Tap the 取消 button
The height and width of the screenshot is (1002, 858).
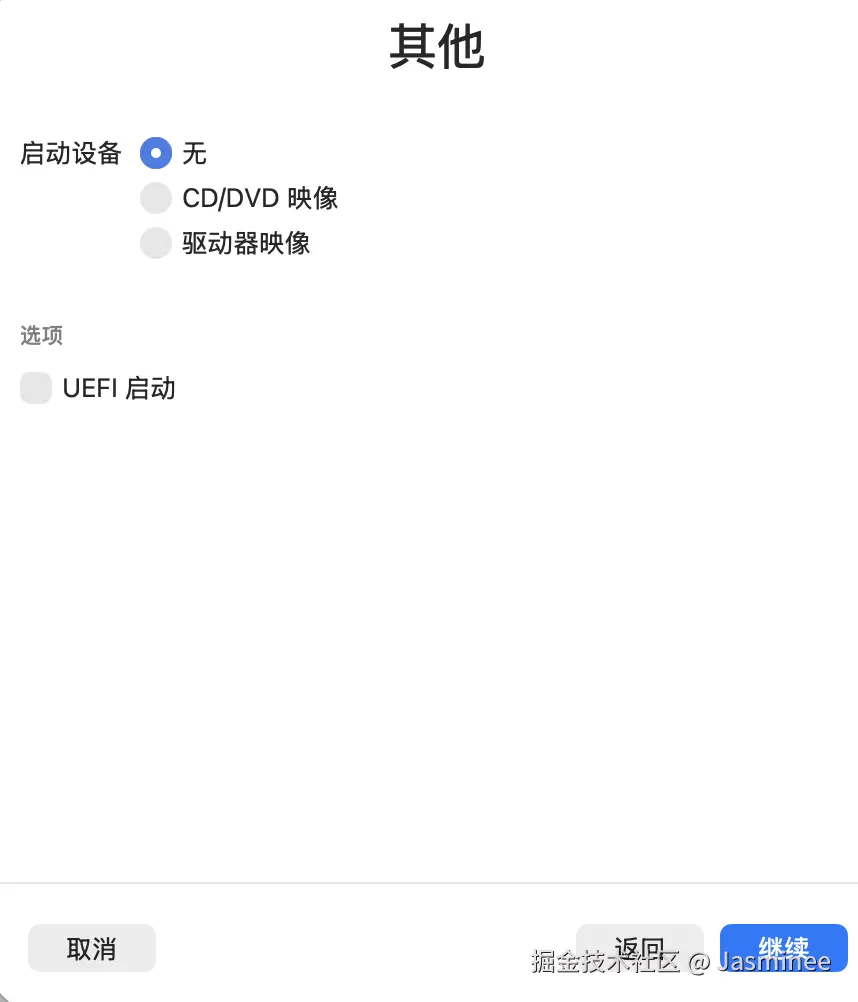92,948
